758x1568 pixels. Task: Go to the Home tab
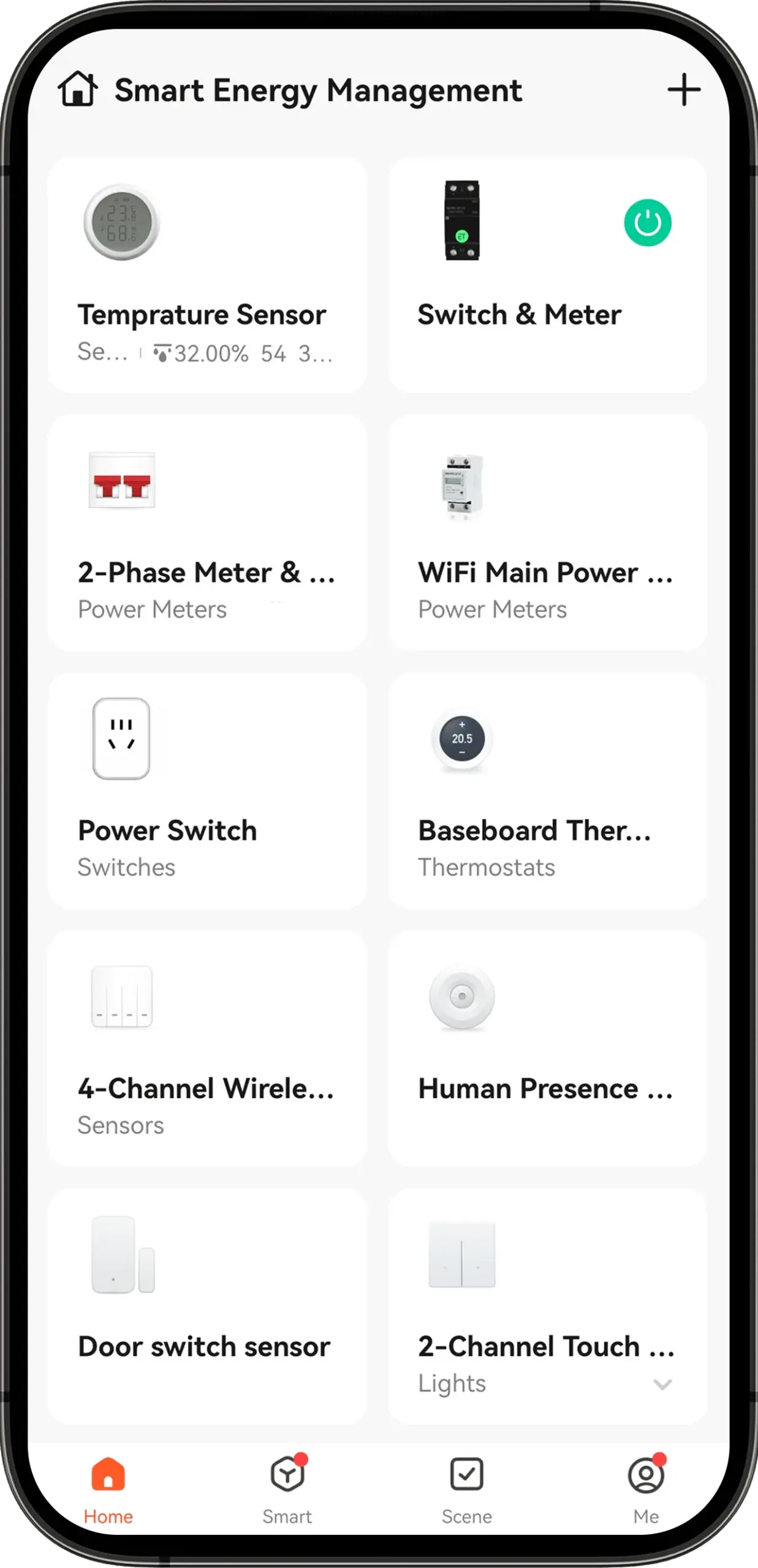click(x=108, y=1490)
